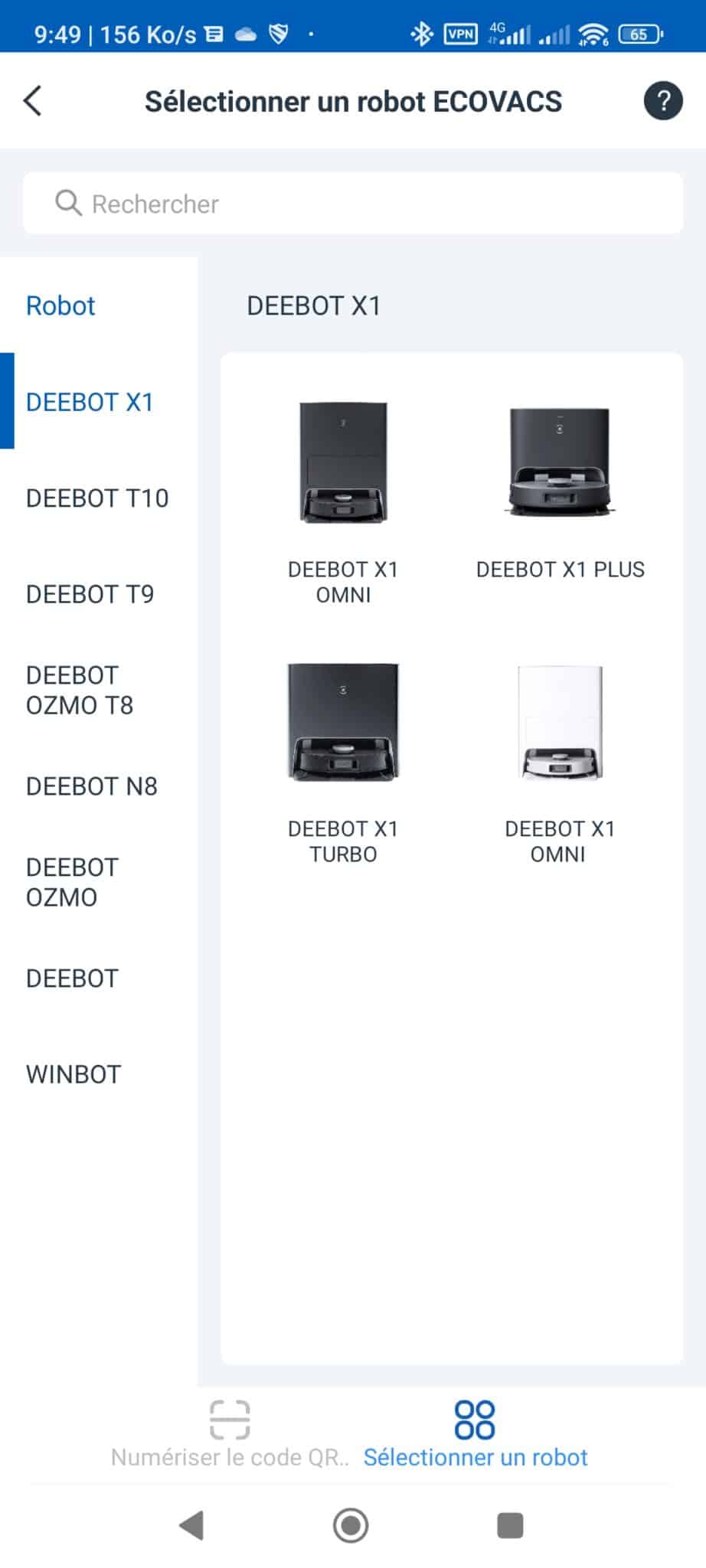The width and height of the screenshot is (706, 1568).
Task: Open recent apps from navigation bar
Action: (x=510, y=1525)
